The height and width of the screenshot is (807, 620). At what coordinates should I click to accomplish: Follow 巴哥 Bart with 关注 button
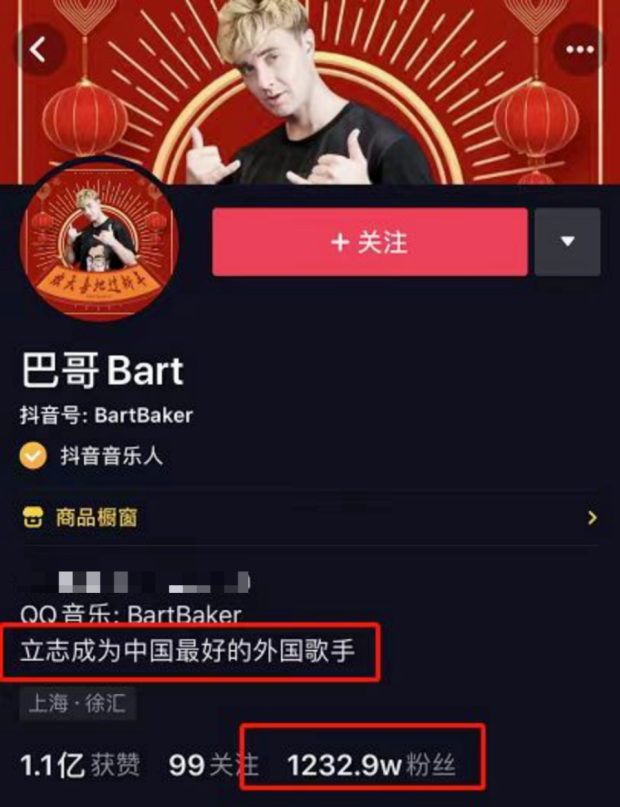(x=369, y=242)
